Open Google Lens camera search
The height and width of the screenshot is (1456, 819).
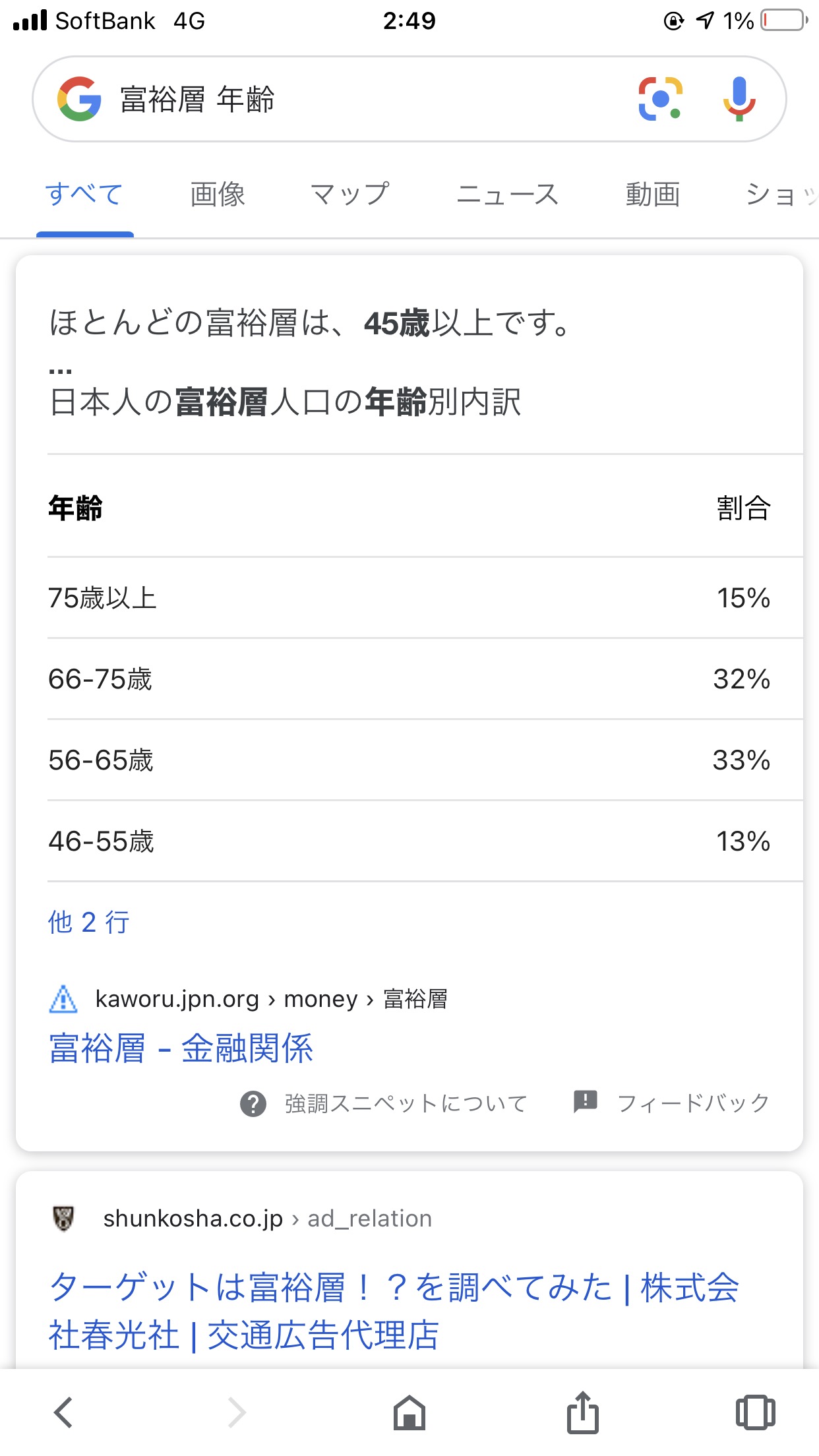point(660,99)
